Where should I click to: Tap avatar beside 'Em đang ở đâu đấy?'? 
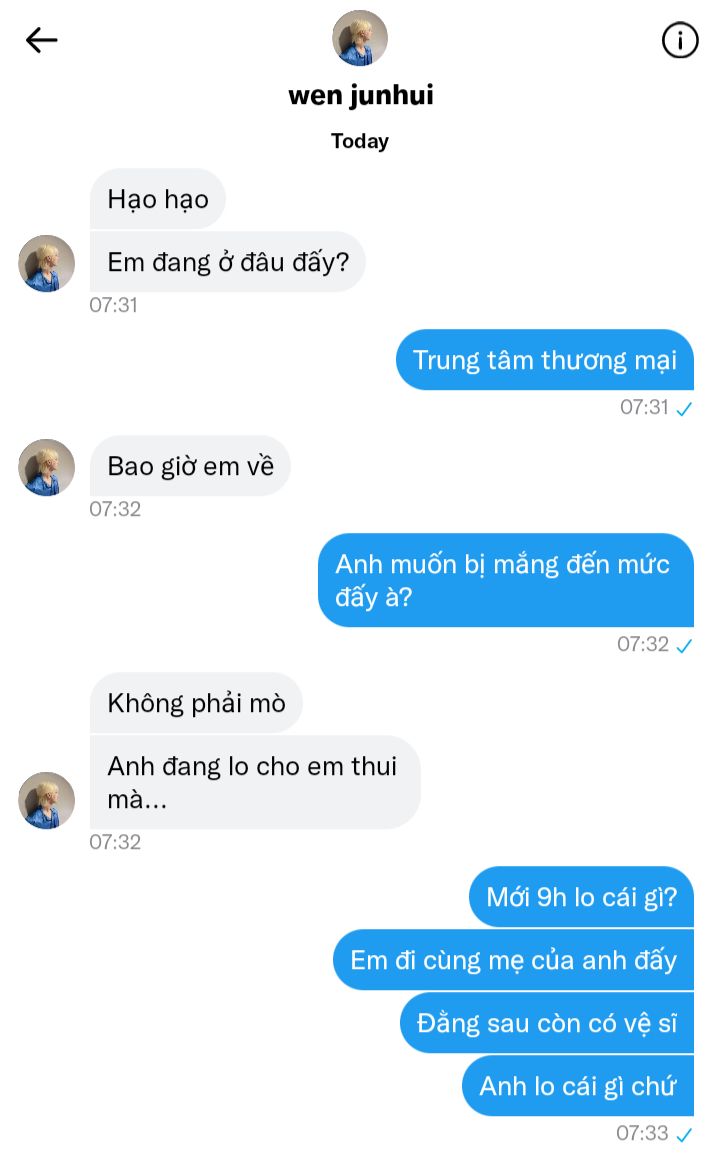tap(46, 263)
